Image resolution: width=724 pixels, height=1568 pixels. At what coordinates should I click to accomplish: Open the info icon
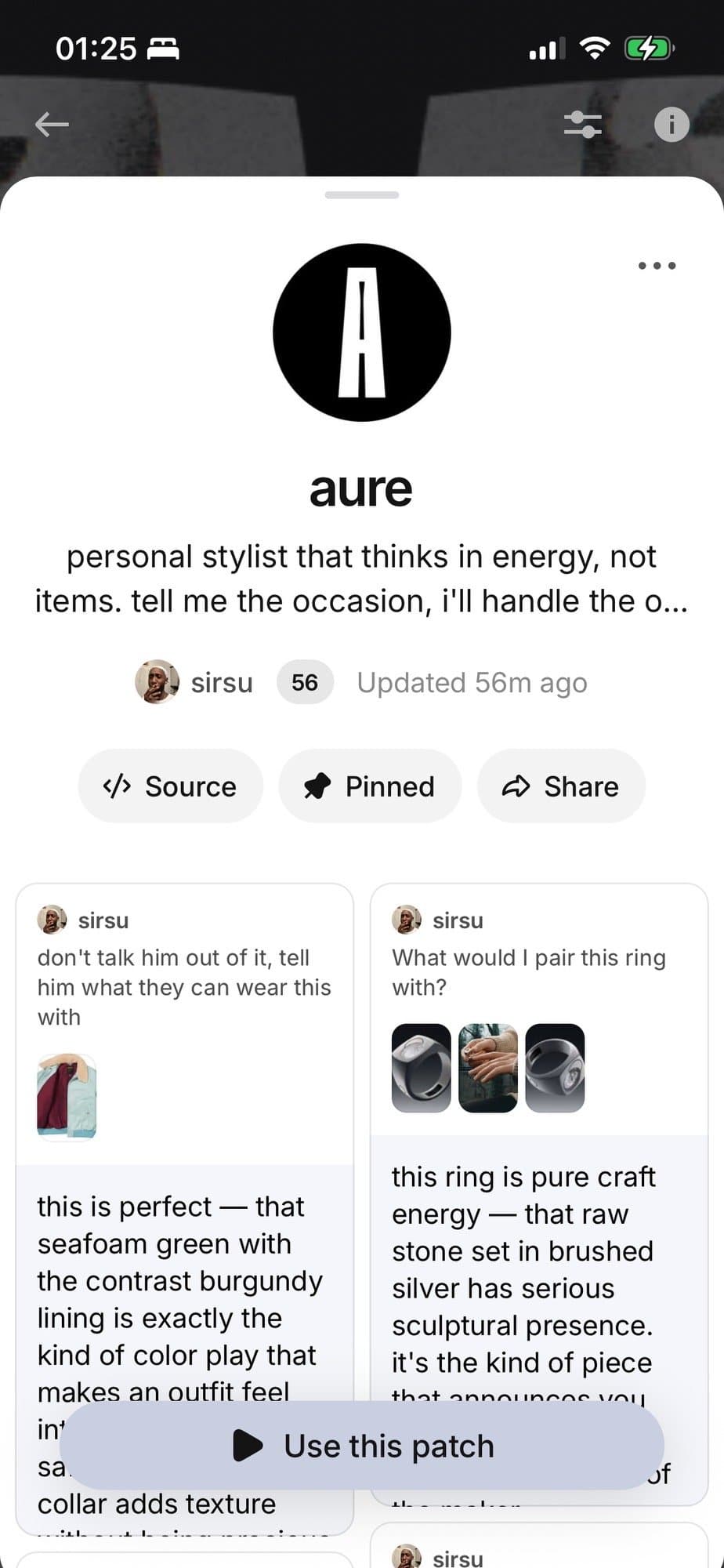pos(672,124)
